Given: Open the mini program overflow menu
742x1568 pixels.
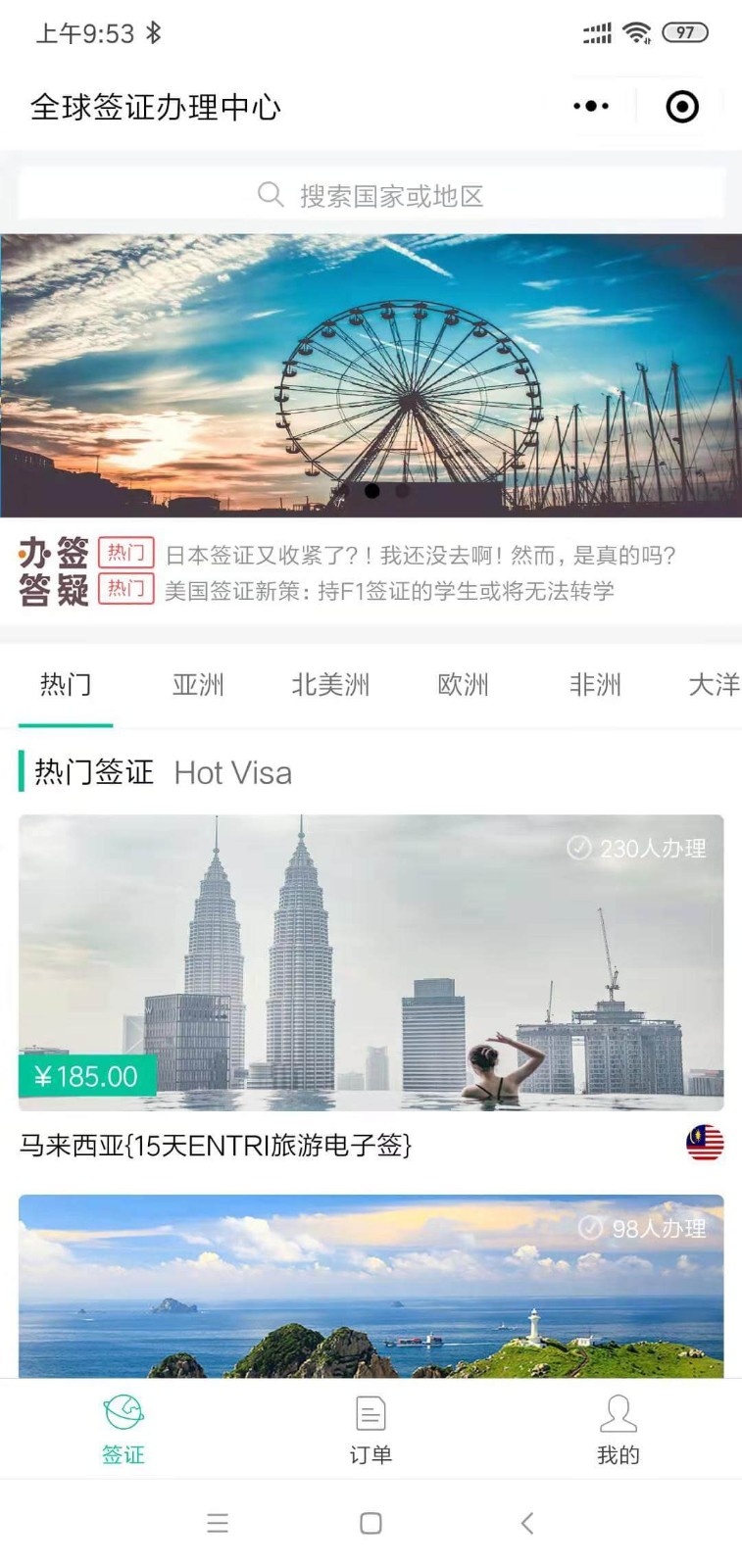Looking at the screenshot, I should tap(591, 106).
